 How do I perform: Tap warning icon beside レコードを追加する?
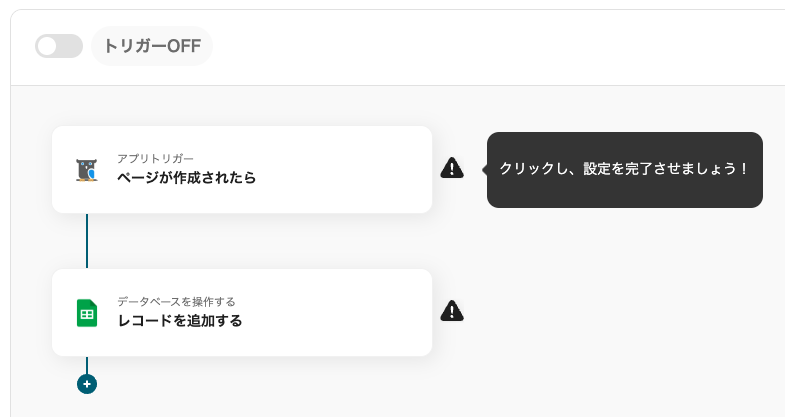coord(452,311)
